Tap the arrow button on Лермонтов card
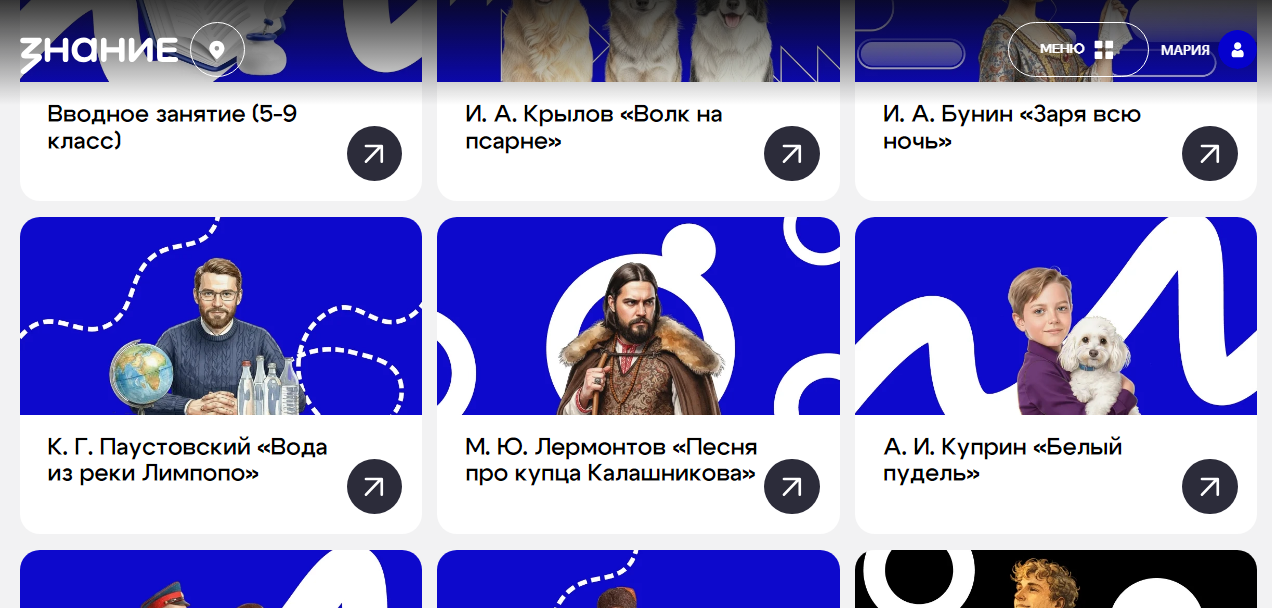The height and width of the screenshot is (608, 1272). coord(791,487)
